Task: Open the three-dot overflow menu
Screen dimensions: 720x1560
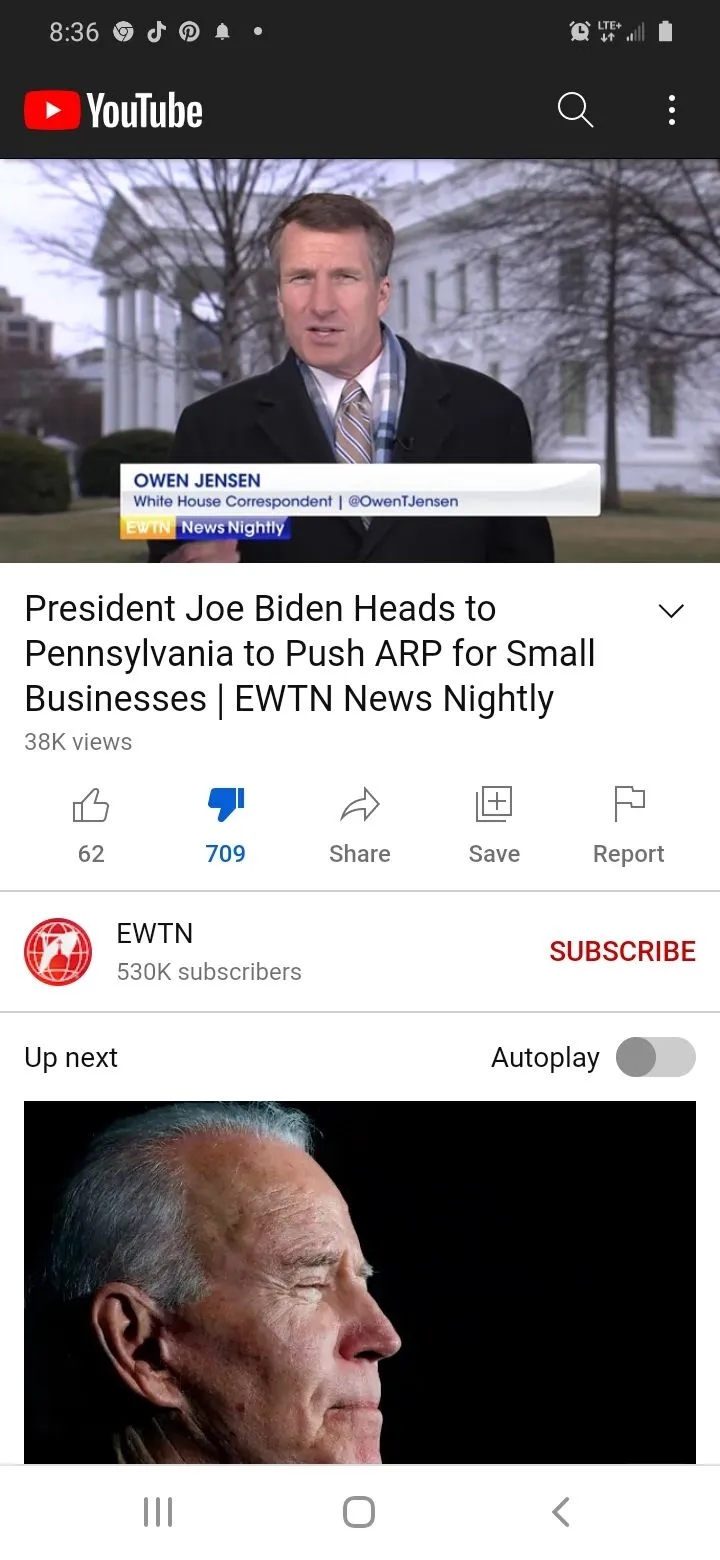Action: click(672, 110)
